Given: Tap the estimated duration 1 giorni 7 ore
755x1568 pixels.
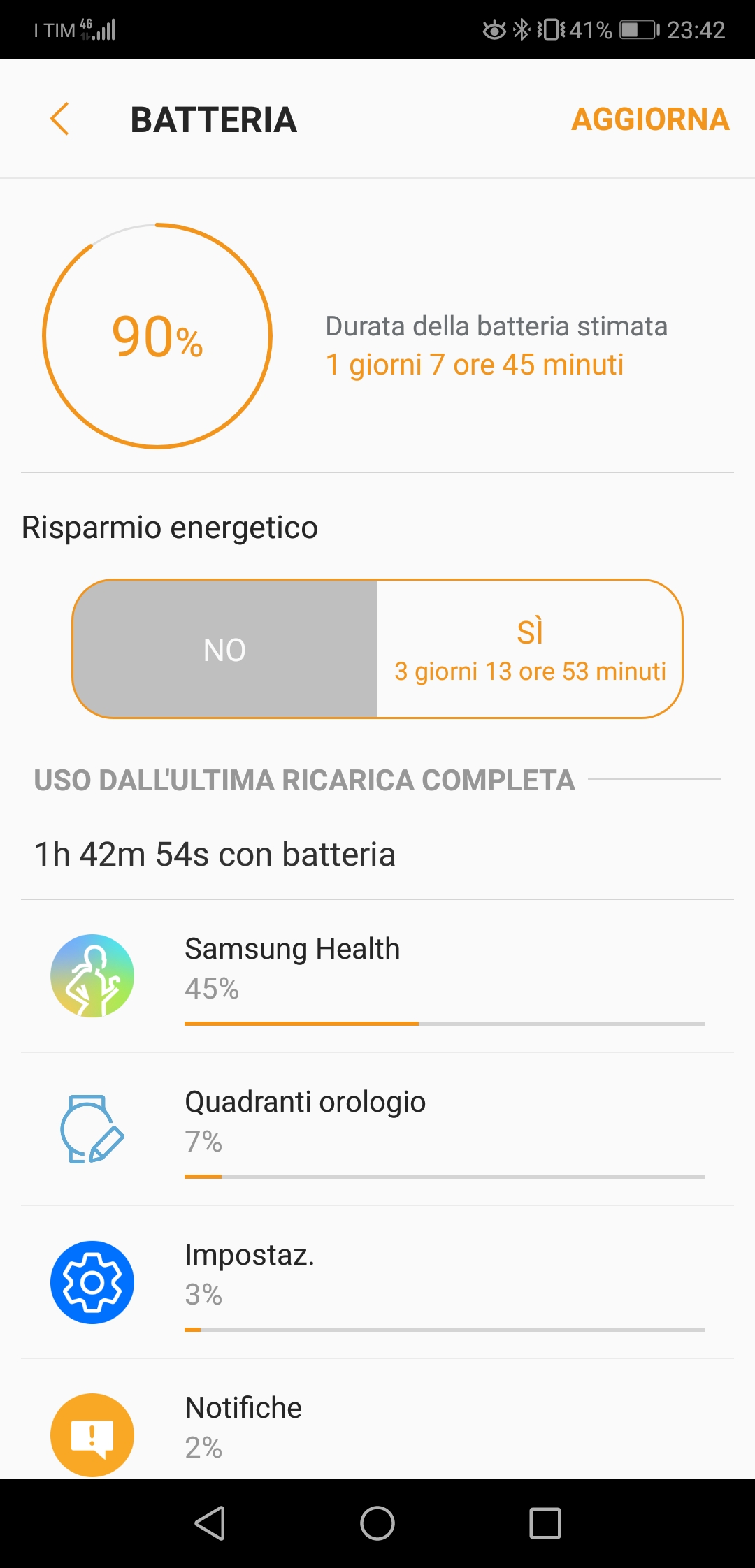Looking at the screenshot, I should 474,364.
